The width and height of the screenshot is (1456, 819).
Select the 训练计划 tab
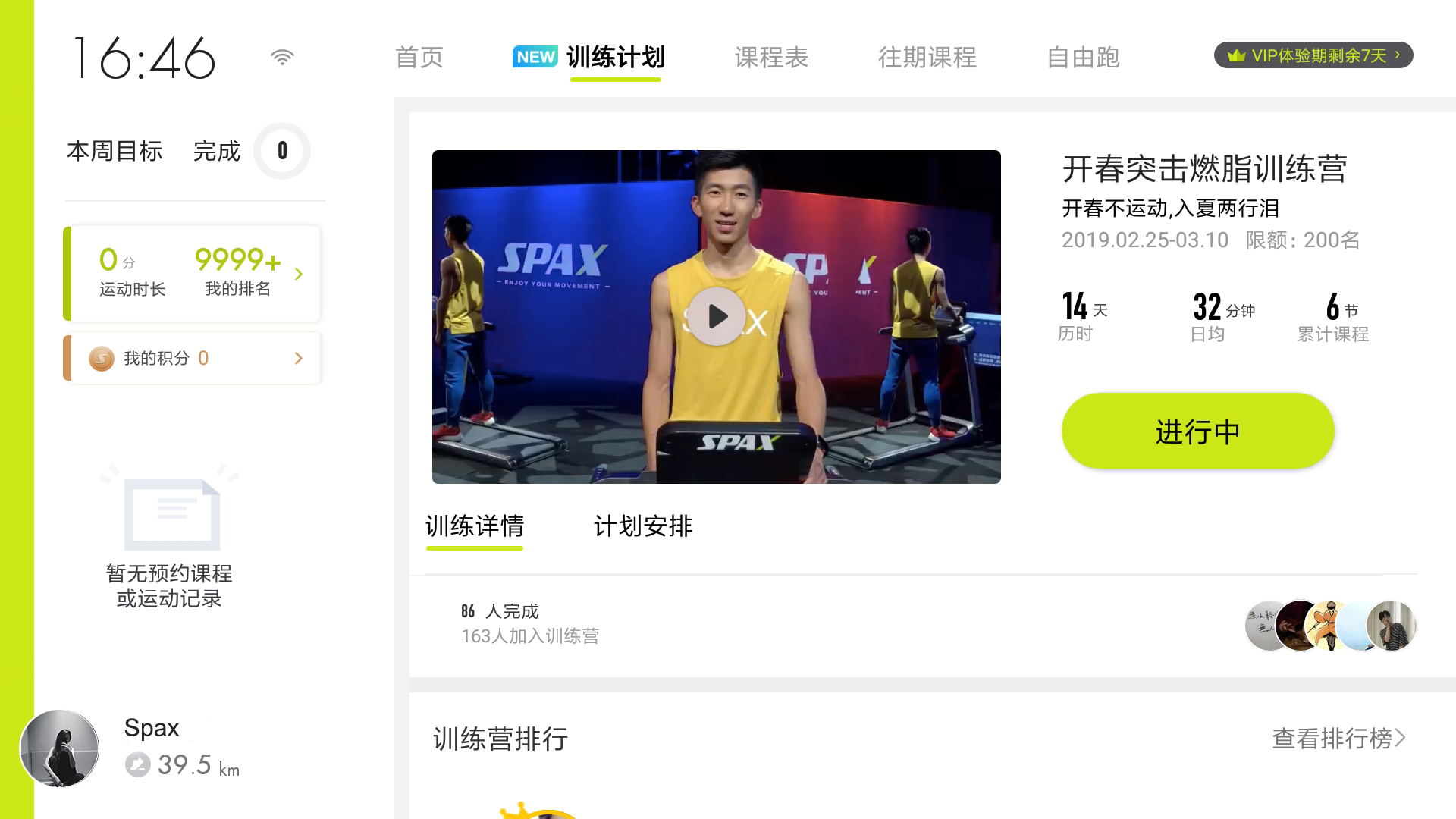(x=615, y=58)
